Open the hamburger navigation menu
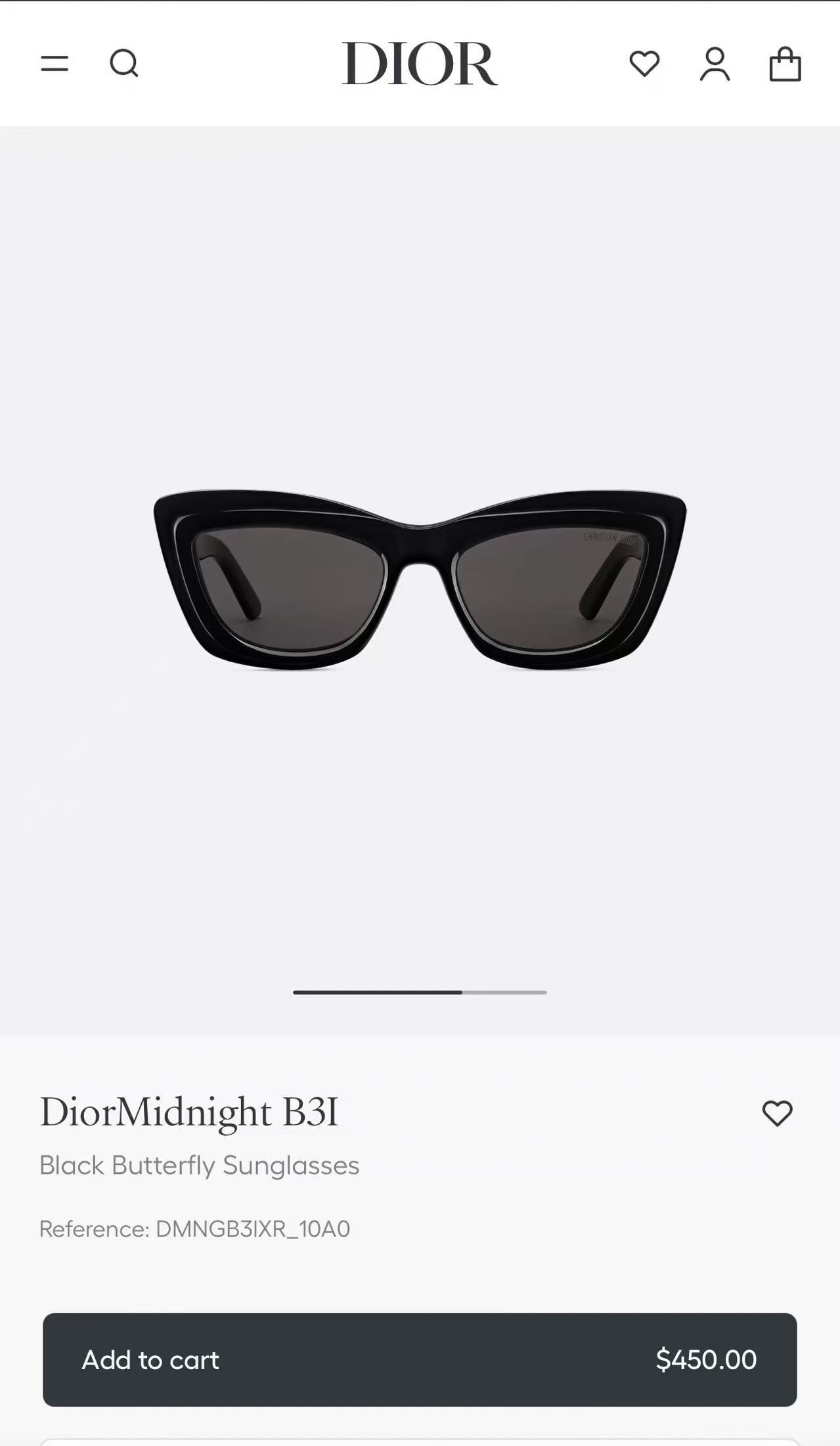Viewport: 840px width, 1446px height. point(56,64)
